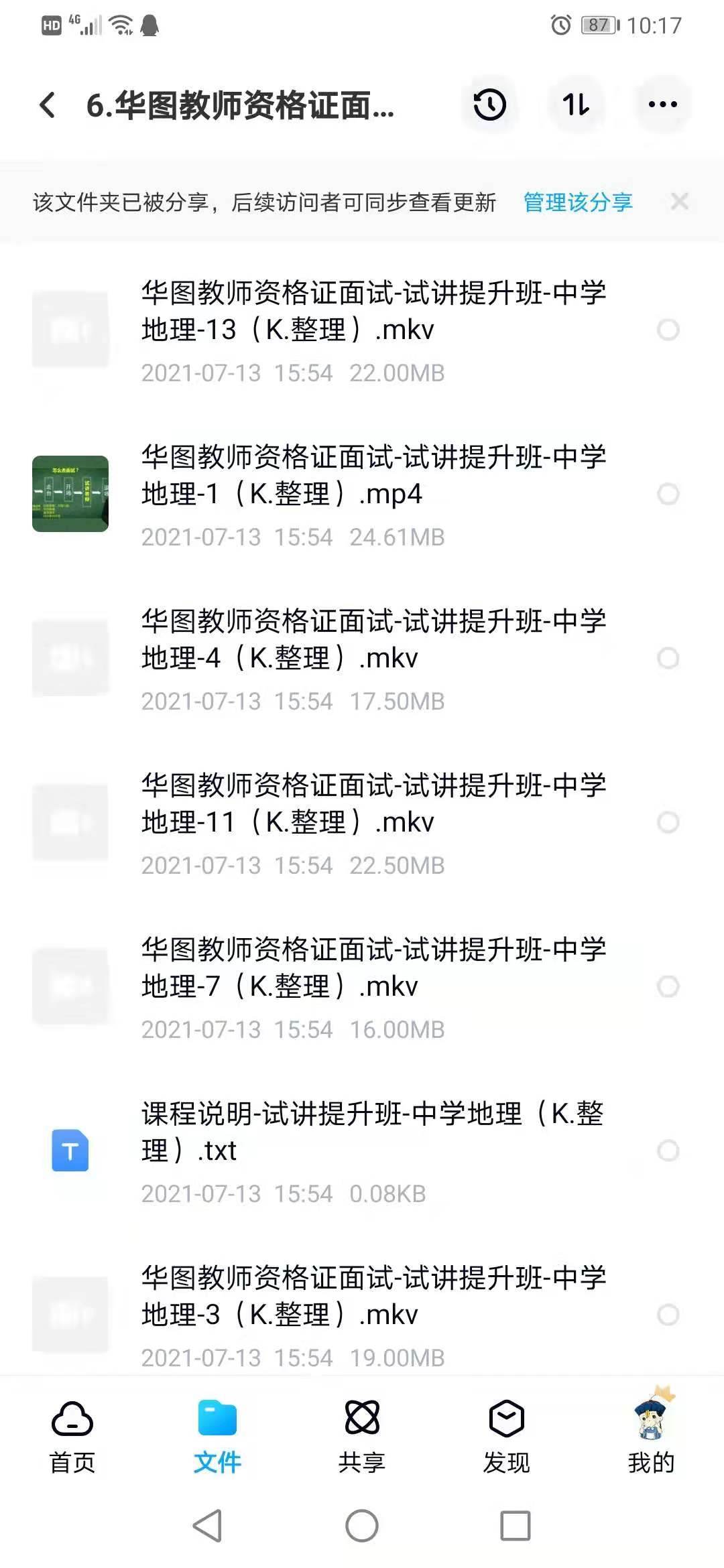
Task: Dismiss the folder shared notice banner
Action: (679, 202)
